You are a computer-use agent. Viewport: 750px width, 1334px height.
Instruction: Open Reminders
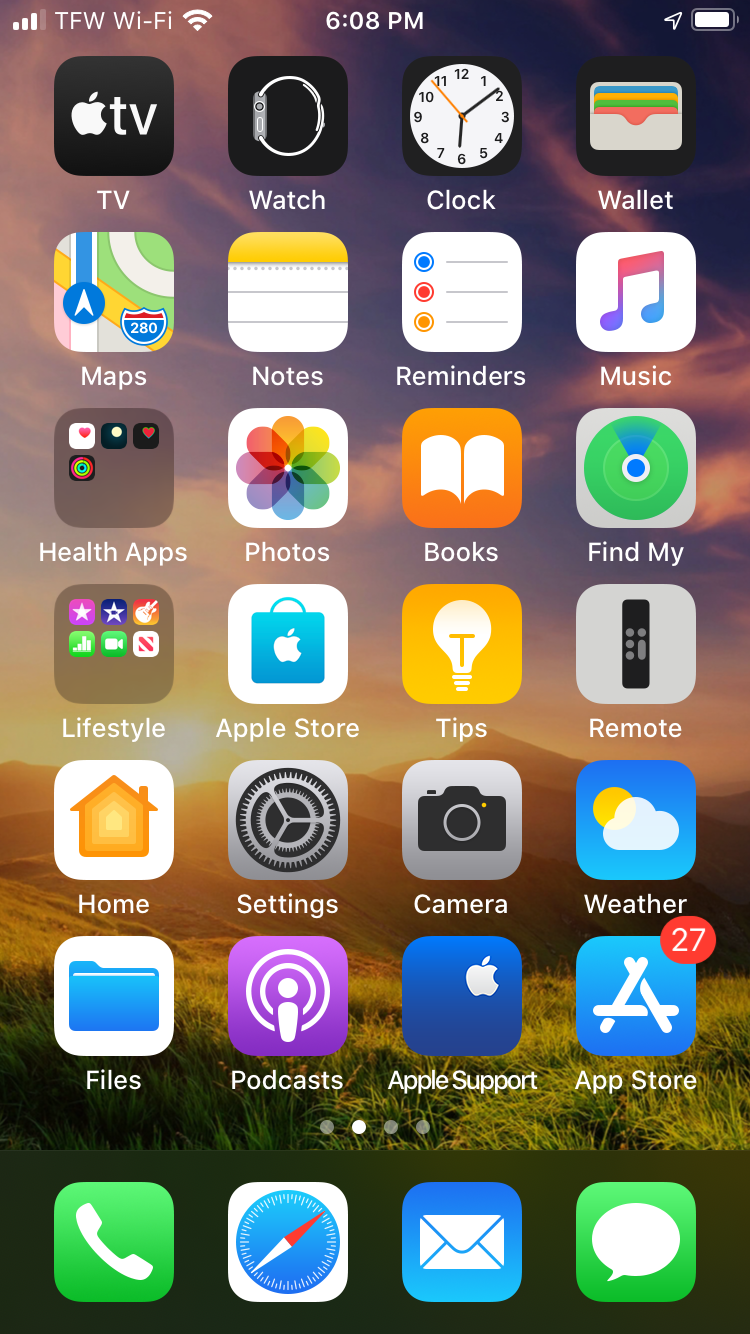click(x=461, y=292)
